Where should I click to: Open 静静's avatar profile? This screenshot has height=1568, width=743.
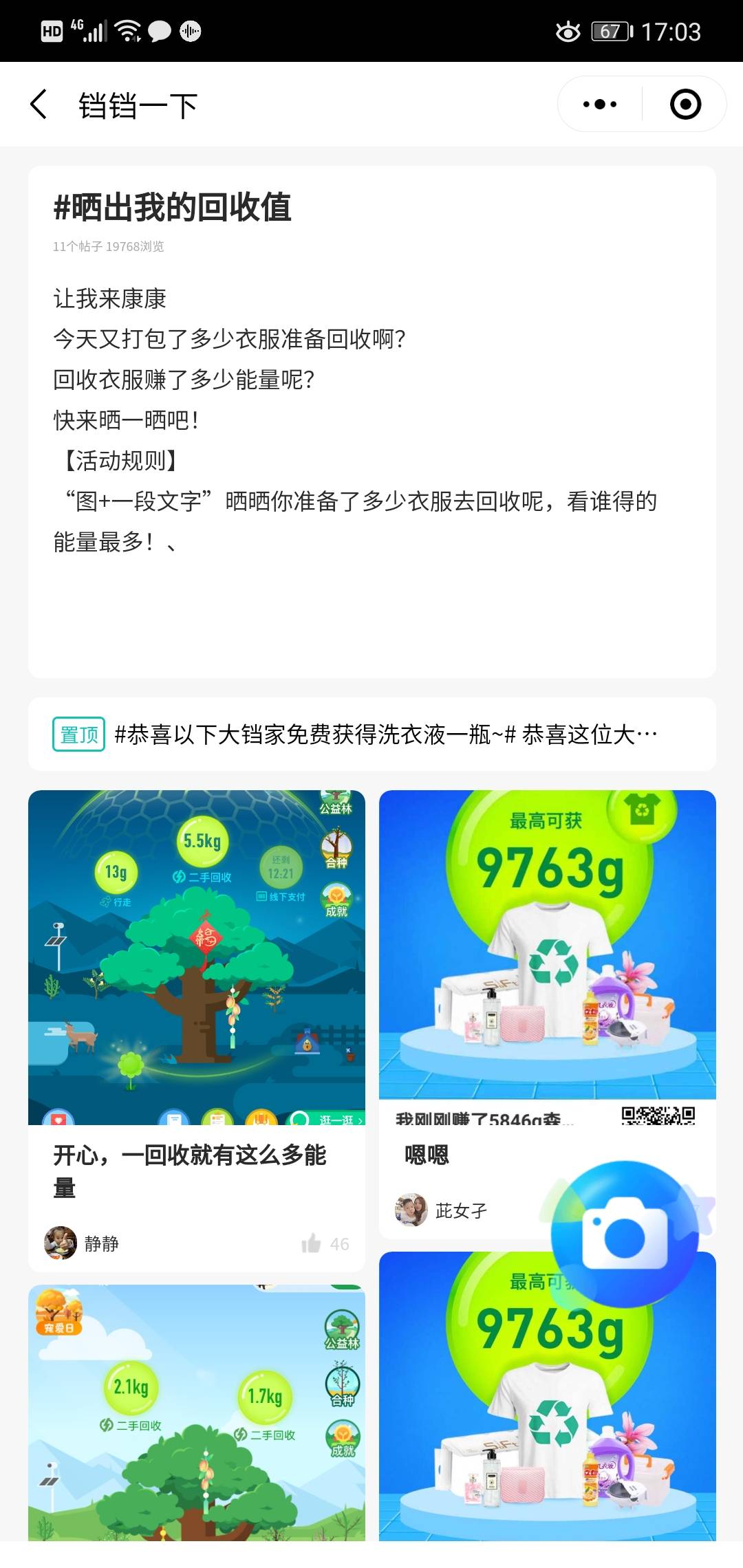pyautogui.click(x=61, y=1243)
